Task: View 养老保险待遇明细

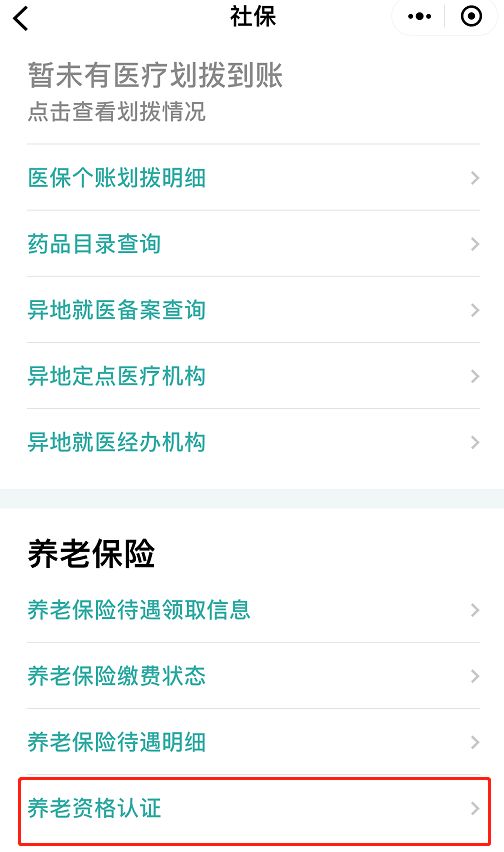Action: (253, 742)
